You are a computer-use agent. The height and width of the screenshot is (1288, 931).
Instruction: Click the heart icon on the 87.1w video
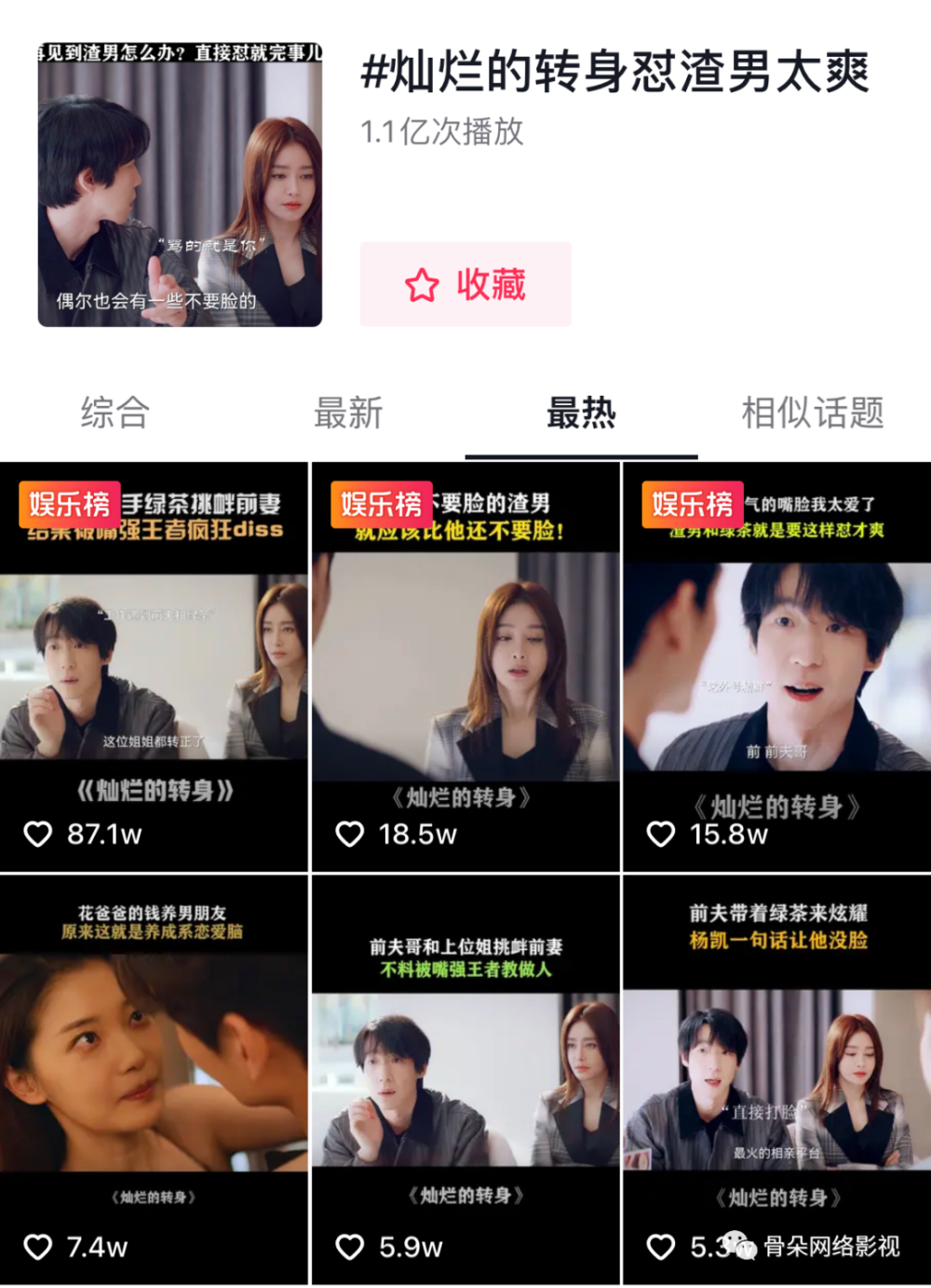pyautogui.click(x=39, y=835)
